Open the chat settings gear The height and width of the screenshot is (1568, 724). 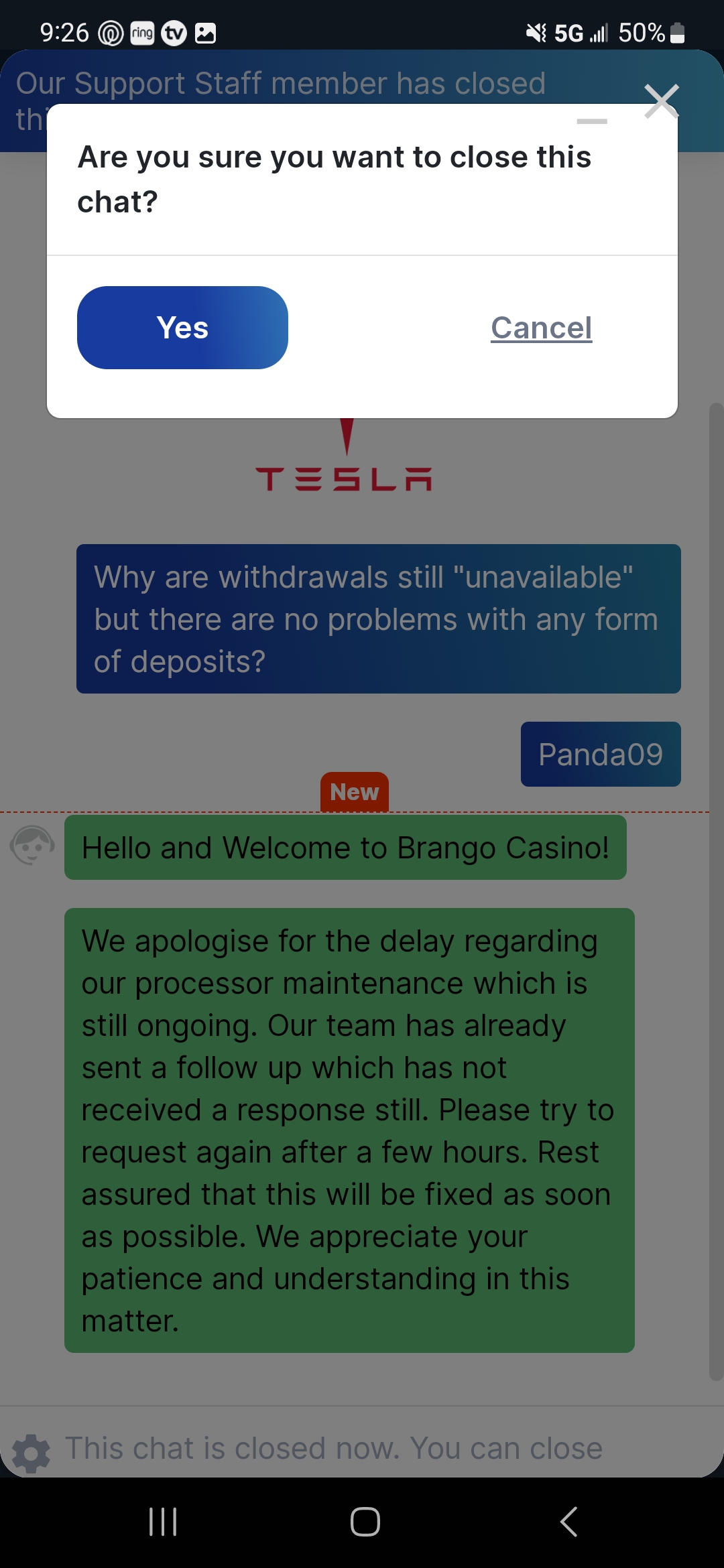(x=31, y=1453)
